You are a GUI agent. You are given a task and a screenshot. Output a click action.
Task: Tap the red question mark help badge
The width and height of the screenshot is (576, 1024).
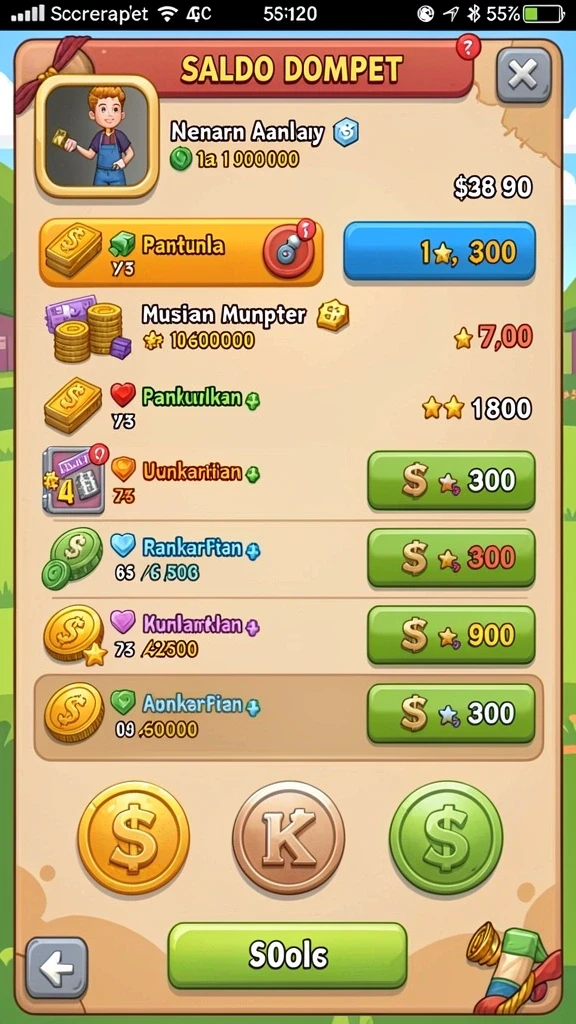tap(468, 47)
